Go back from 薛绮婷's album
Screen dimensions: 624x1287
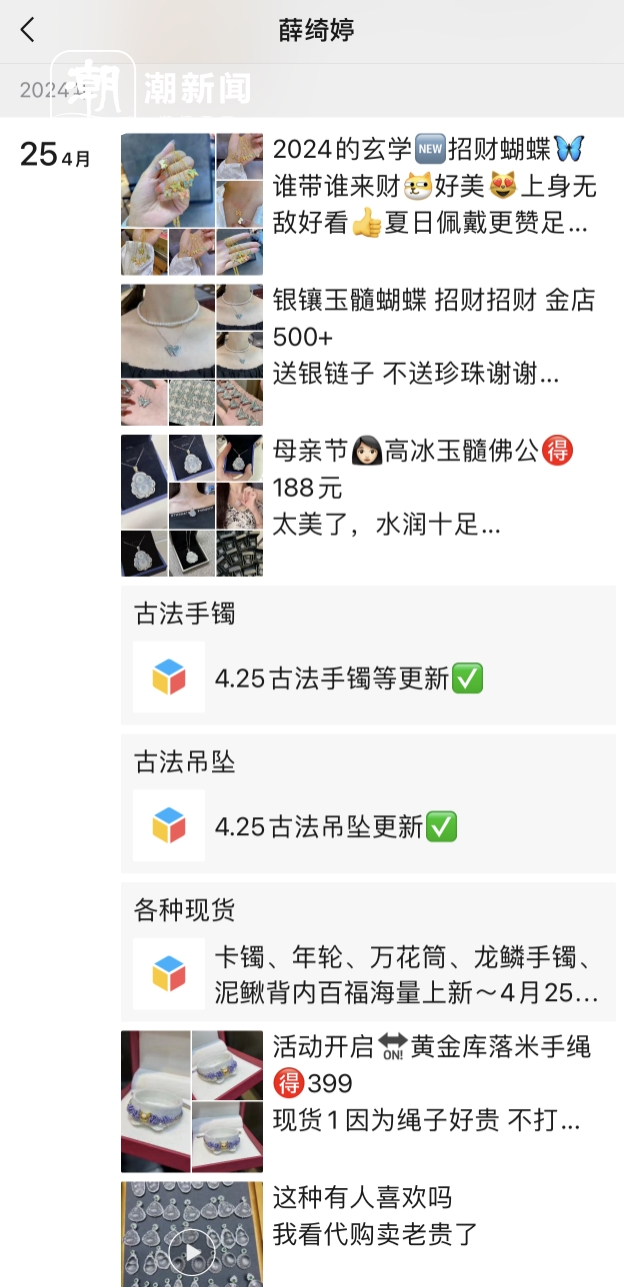coord(28,30)
